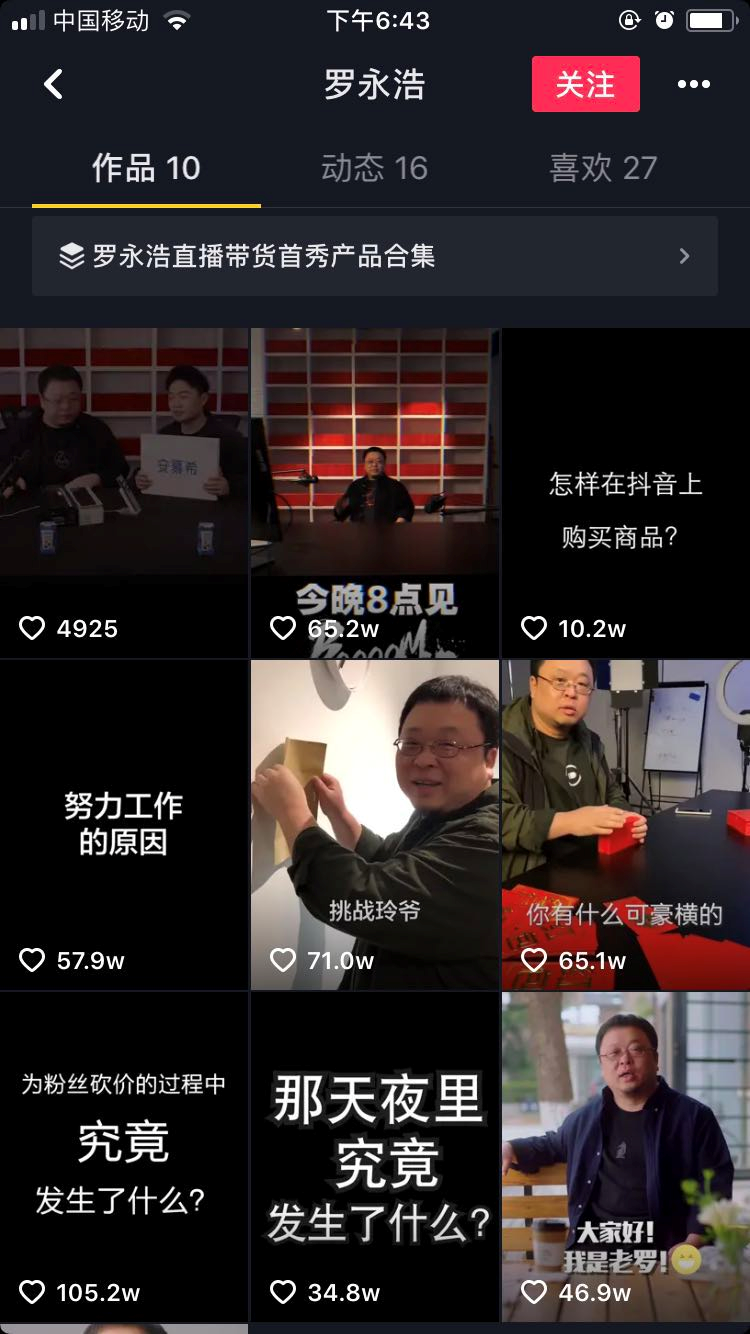Open the 大家好我是老罗 video
The height and width of the screenshot is (1334, 750).
coord(626,1156)
